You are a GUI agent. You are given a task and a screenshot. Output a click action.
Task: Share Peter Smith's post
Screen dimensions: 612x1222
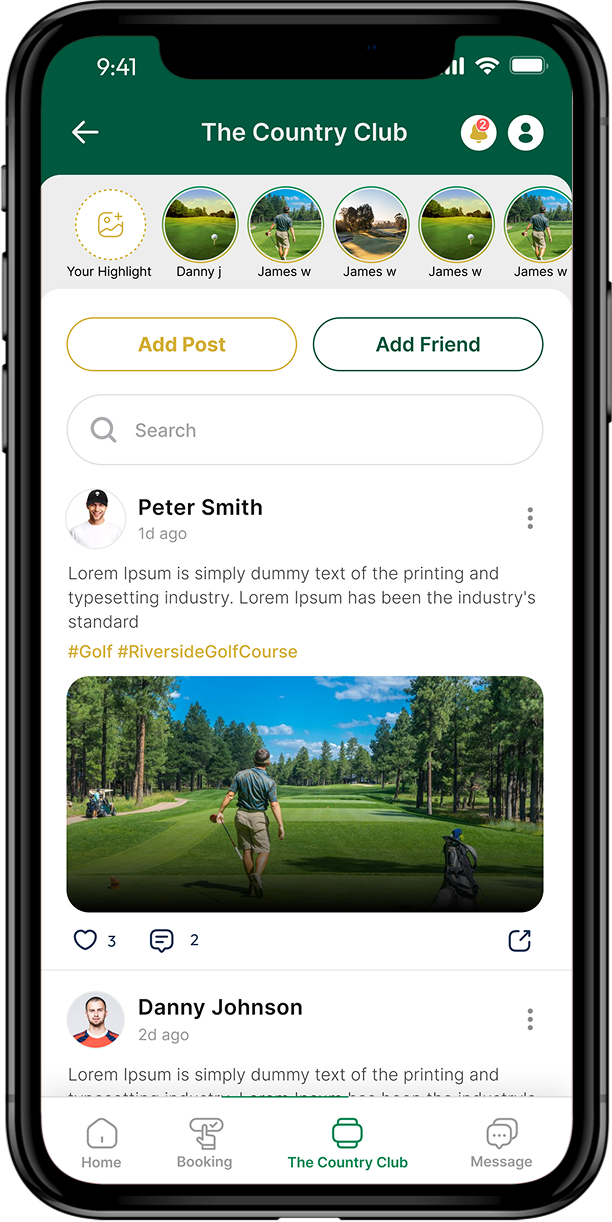[519, 940]
